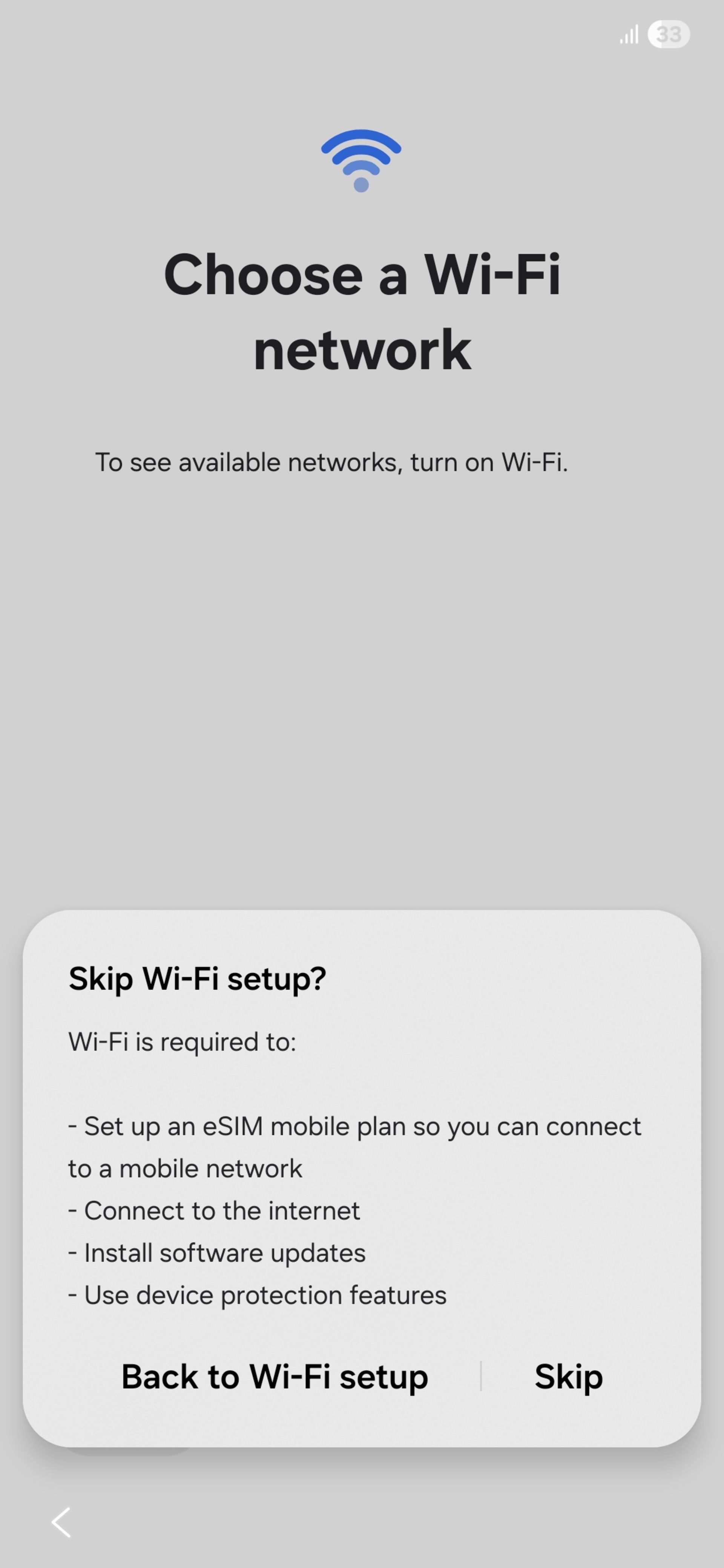
Task: Tap Back to Wi-Fi setup
Action: point(275,1376)
